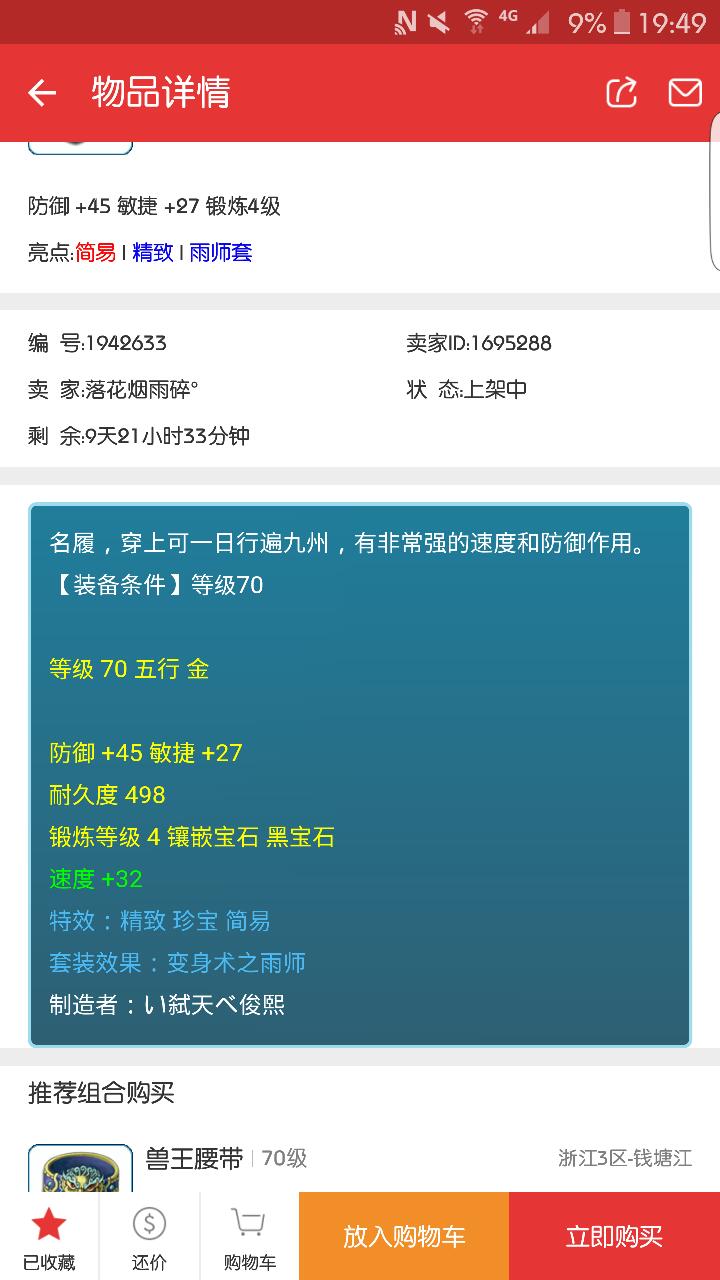
Task: Remove item from favorites (已收藏)
Action: pos(49,1237)
